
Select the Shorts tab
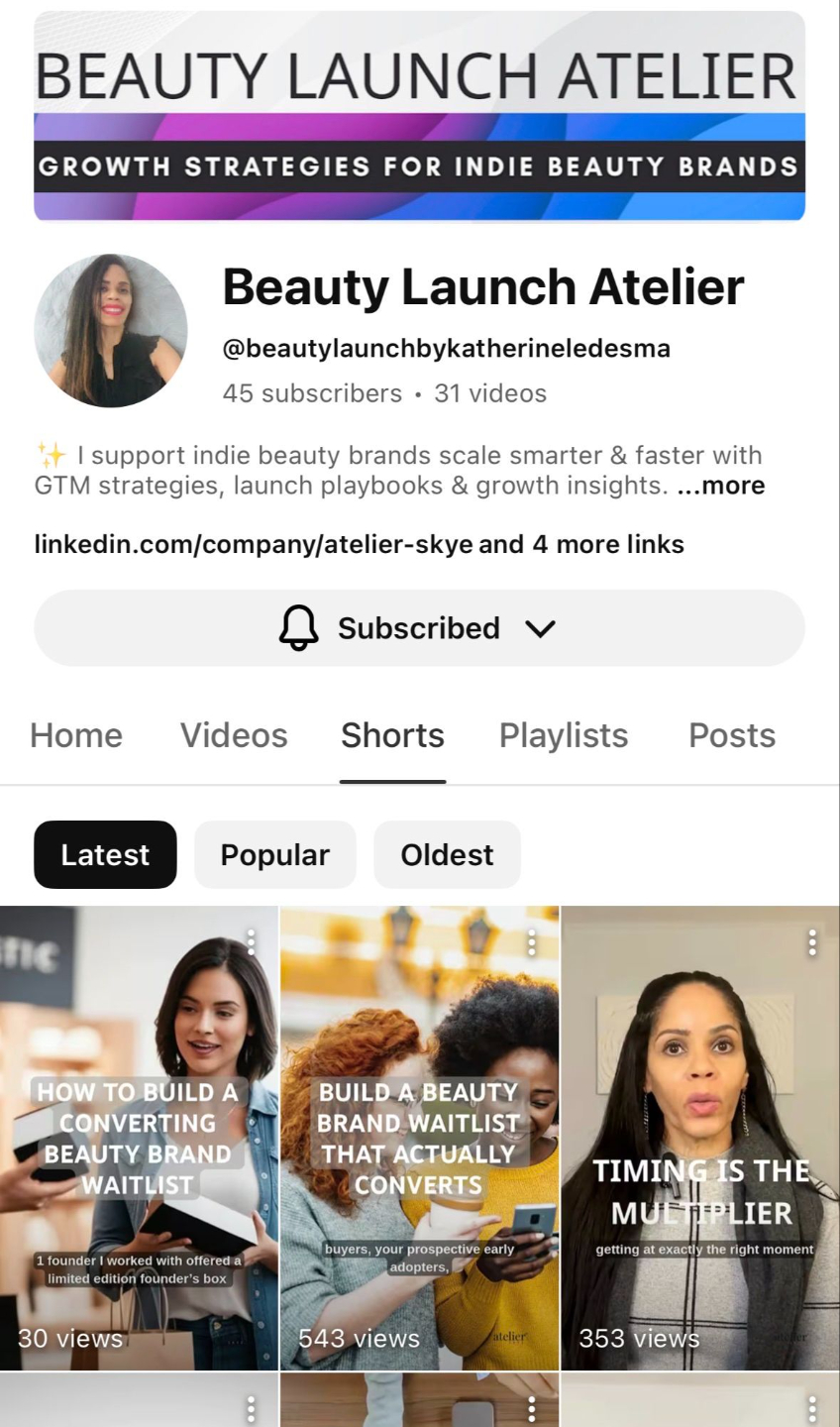pyautogui.click(x=392, y=735)
